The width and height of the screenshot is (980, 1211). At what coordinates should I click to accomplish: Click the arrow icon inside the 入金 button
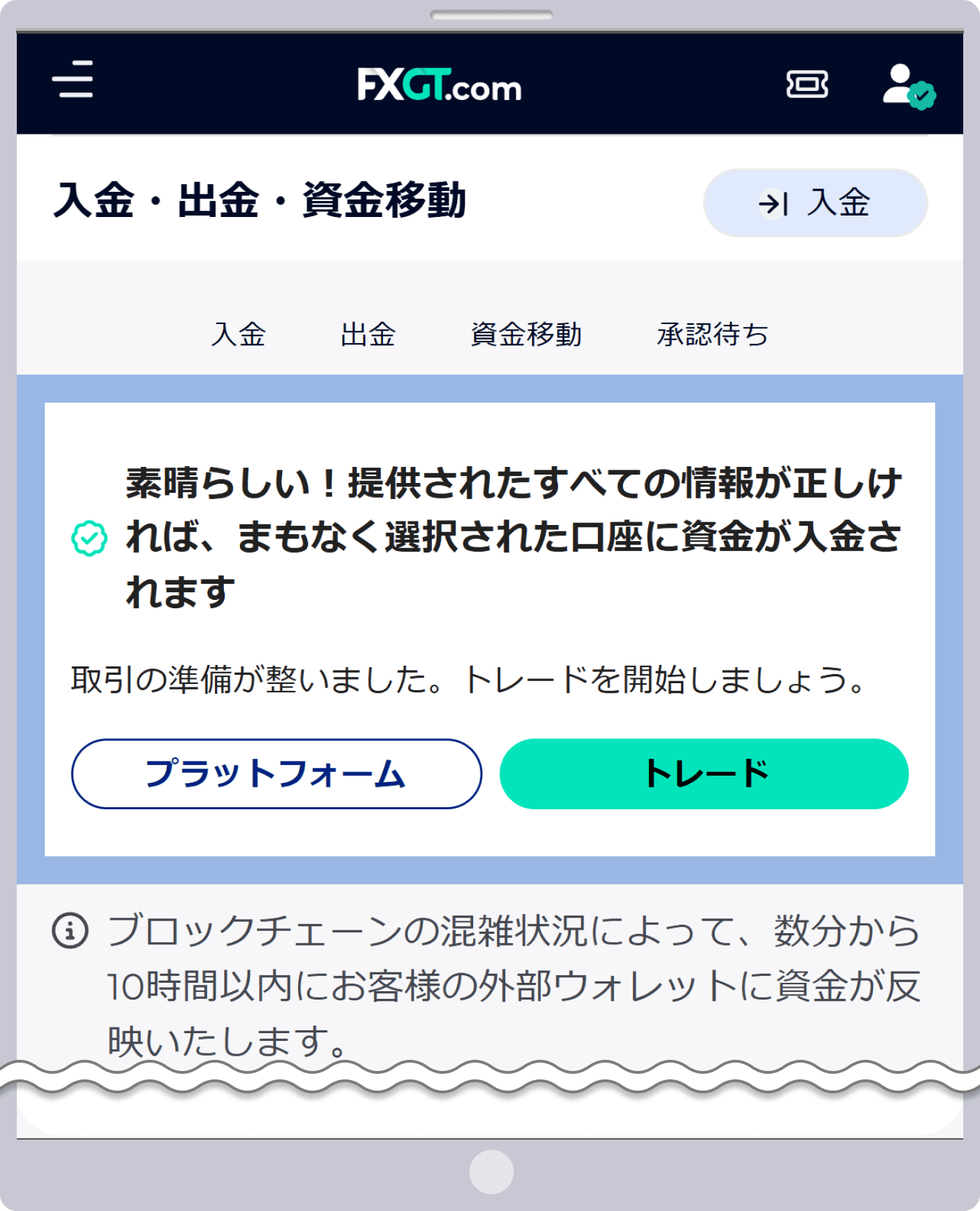(773, 203)
